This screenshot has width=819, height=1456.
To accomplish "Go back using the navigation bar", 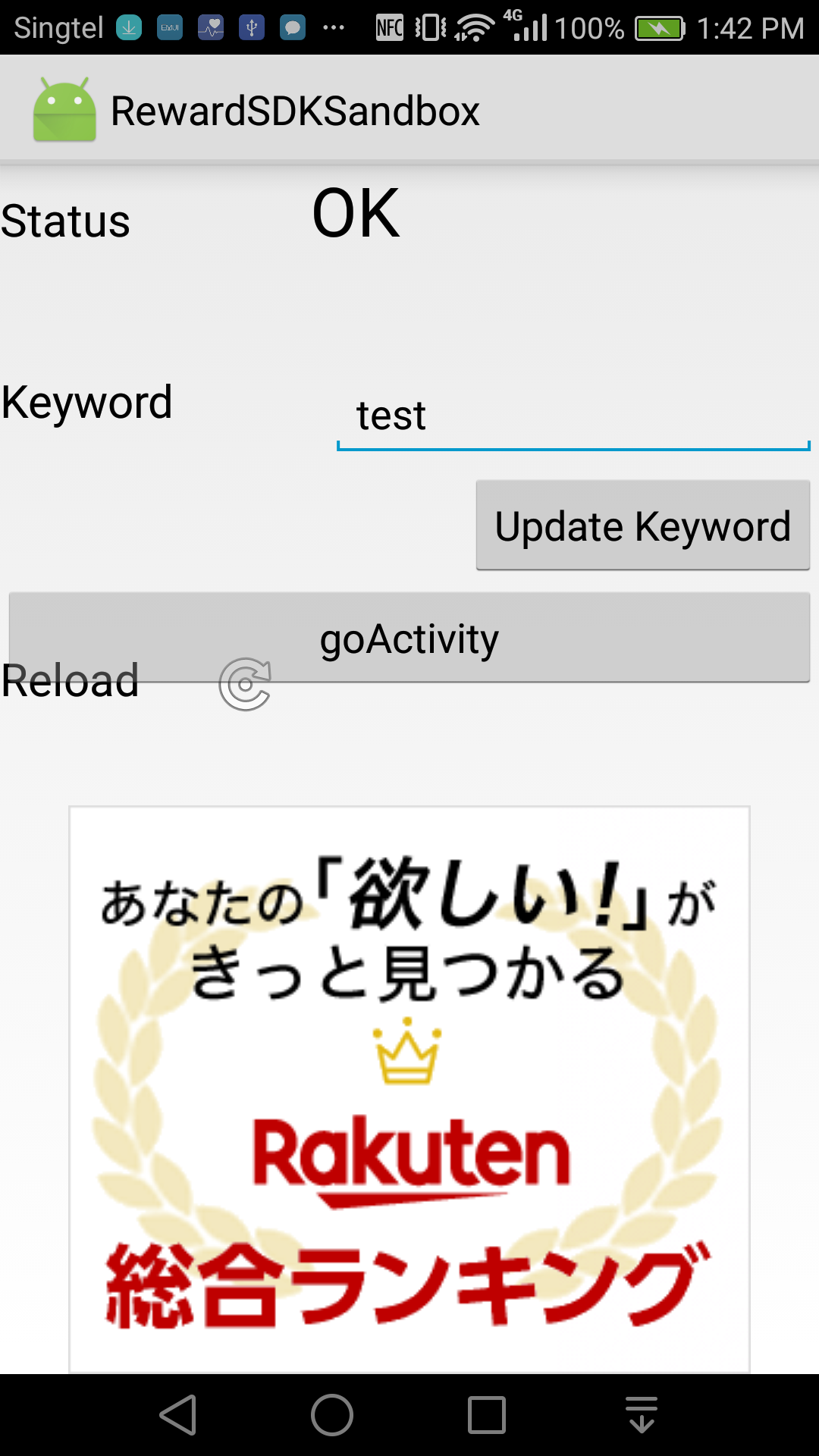I will click(179, 1415).
